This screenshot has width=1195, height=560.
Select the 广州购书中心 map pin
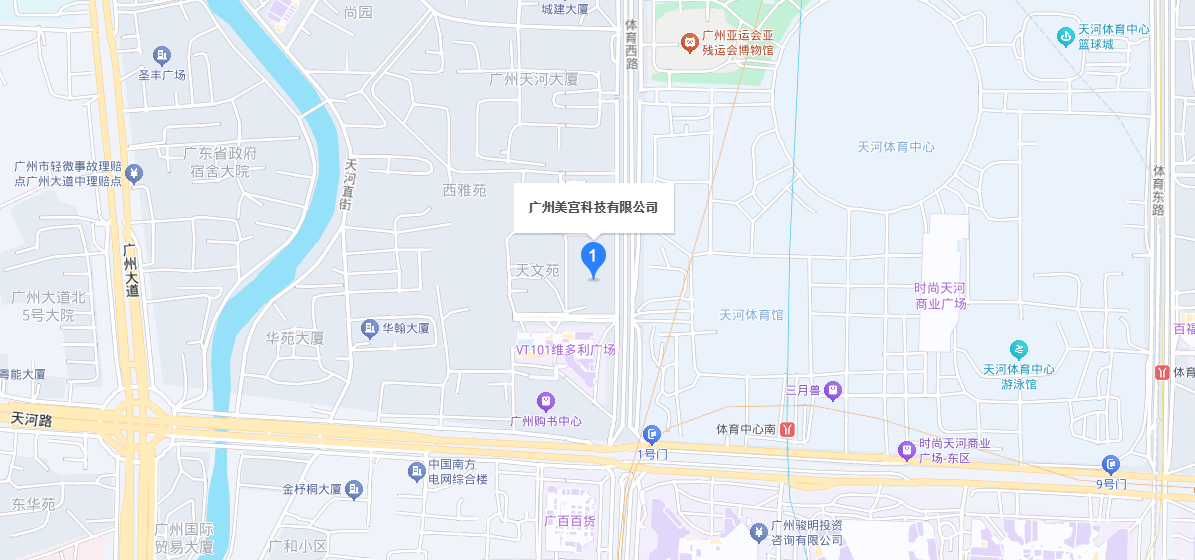click(x=546, y=402)
